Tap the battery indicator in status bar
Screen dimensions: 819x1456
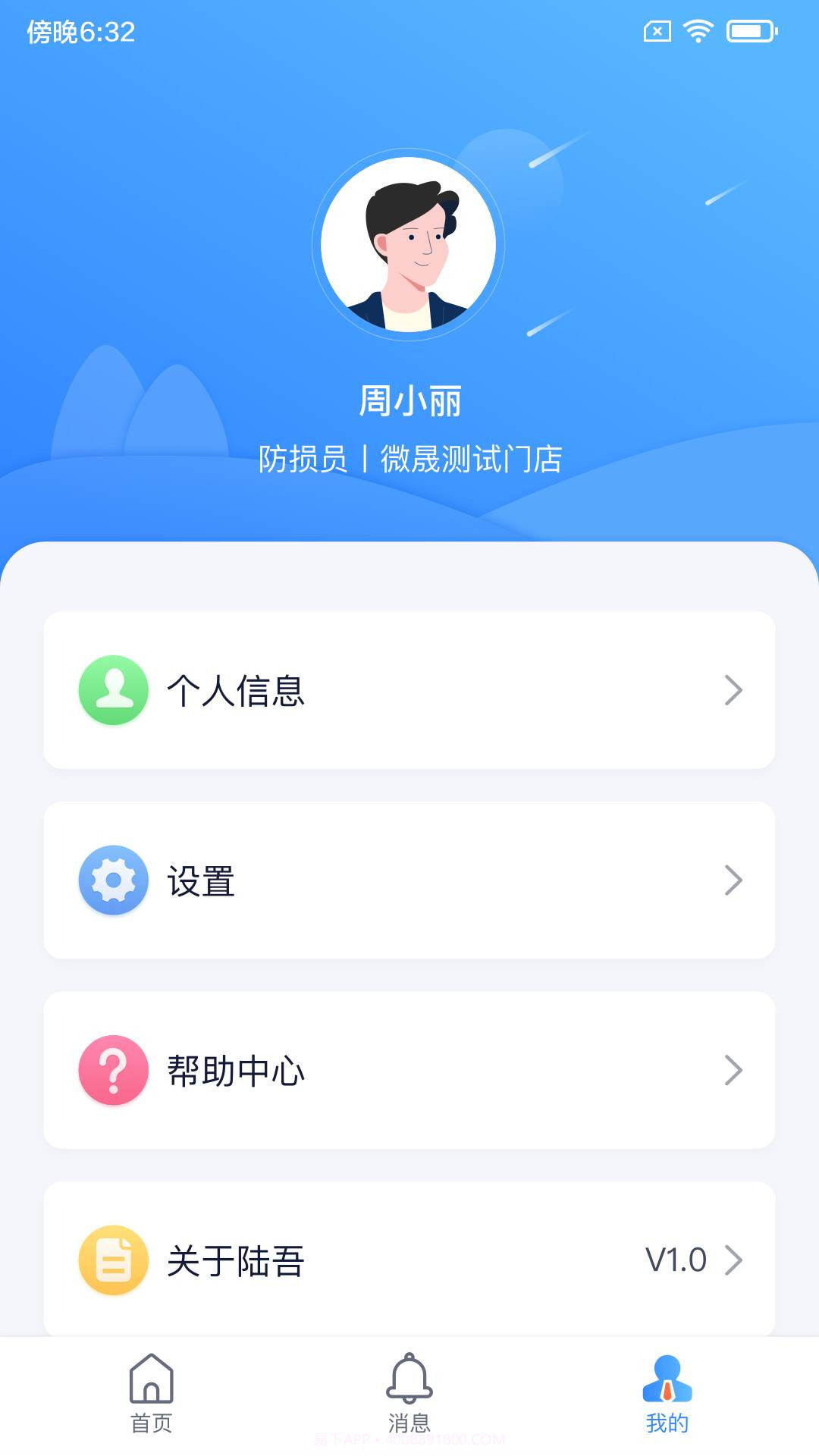pyautogui.click(x=751, y=32)
